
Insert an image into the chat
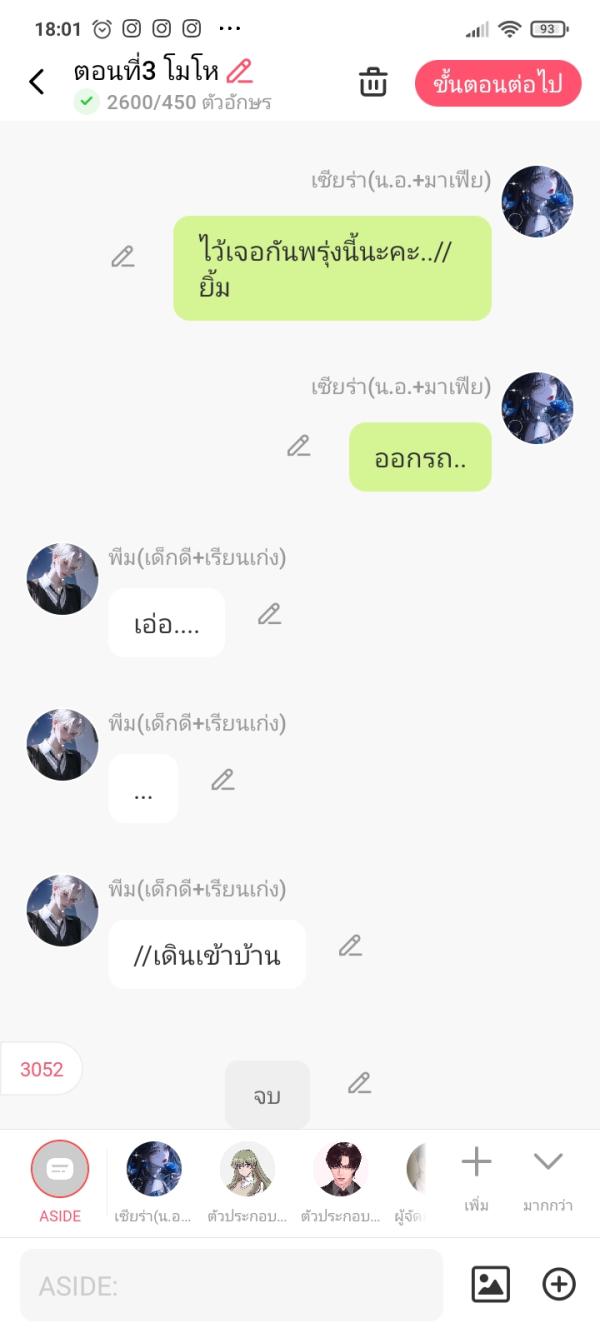[491, 1284]
